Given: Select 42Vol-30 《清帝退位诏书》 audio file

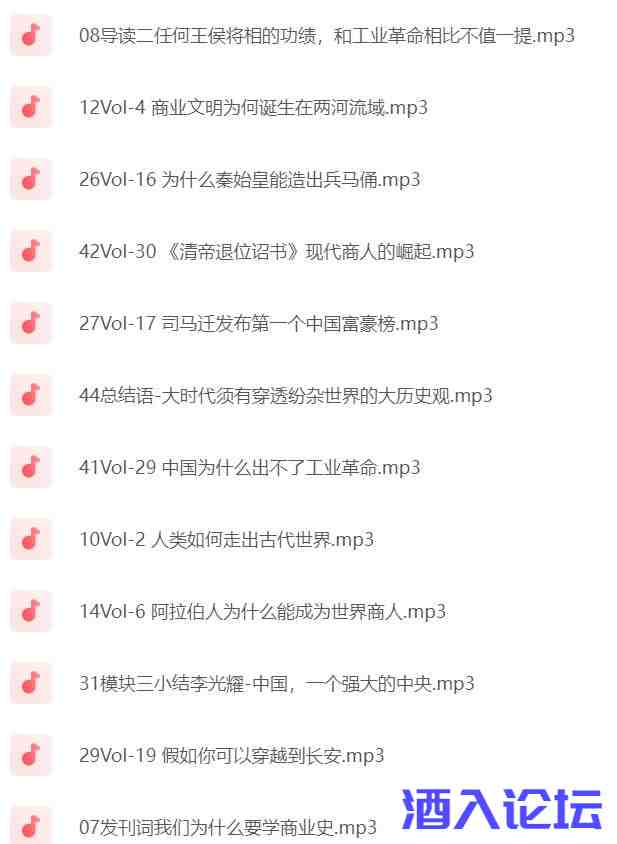Looking at the screenshot, I should click(x=276, y=252).
